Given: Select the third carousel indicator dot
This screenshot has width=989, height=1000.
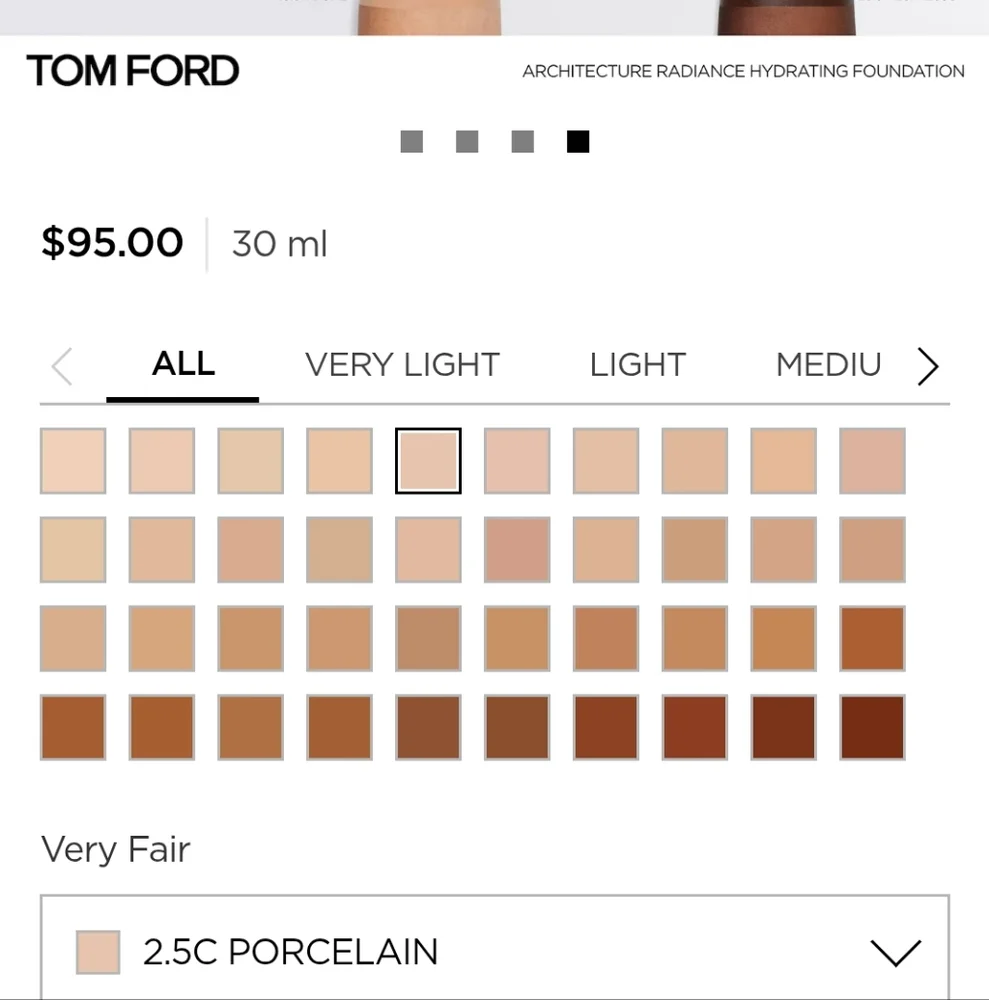Looking at the screenshot, I should coord(522,141).
